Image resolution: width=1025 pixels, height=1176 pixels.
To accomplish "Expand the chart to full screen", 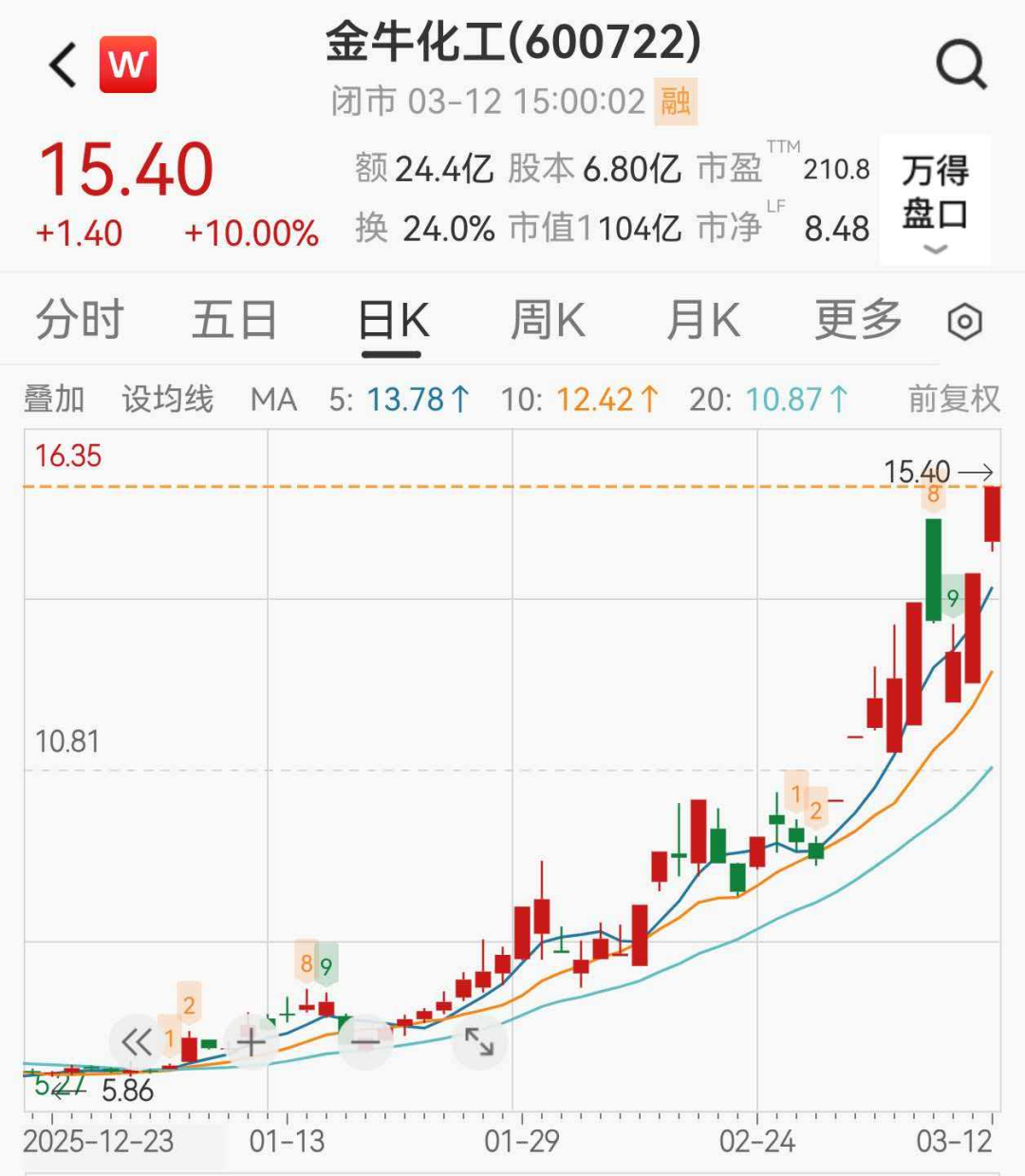I will click(x=479, y=1042).
